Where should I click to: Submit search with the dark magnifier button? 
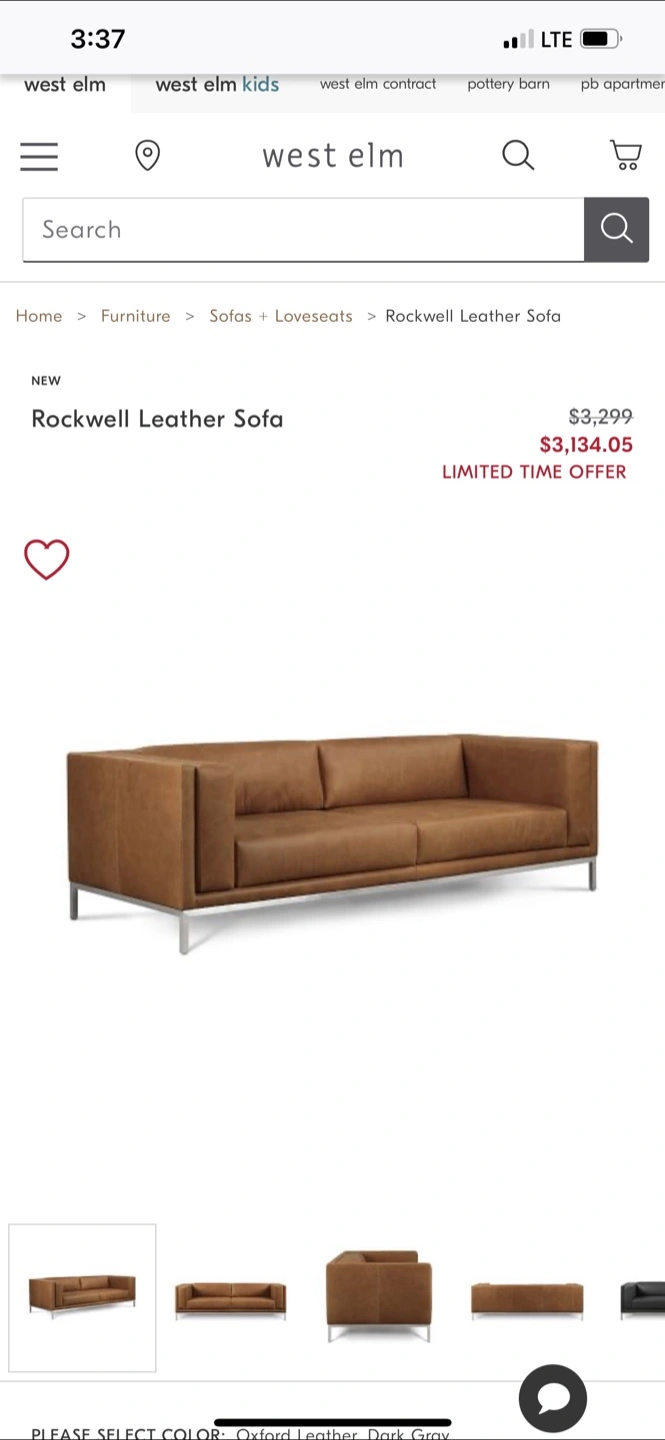[x=616, y=230]
